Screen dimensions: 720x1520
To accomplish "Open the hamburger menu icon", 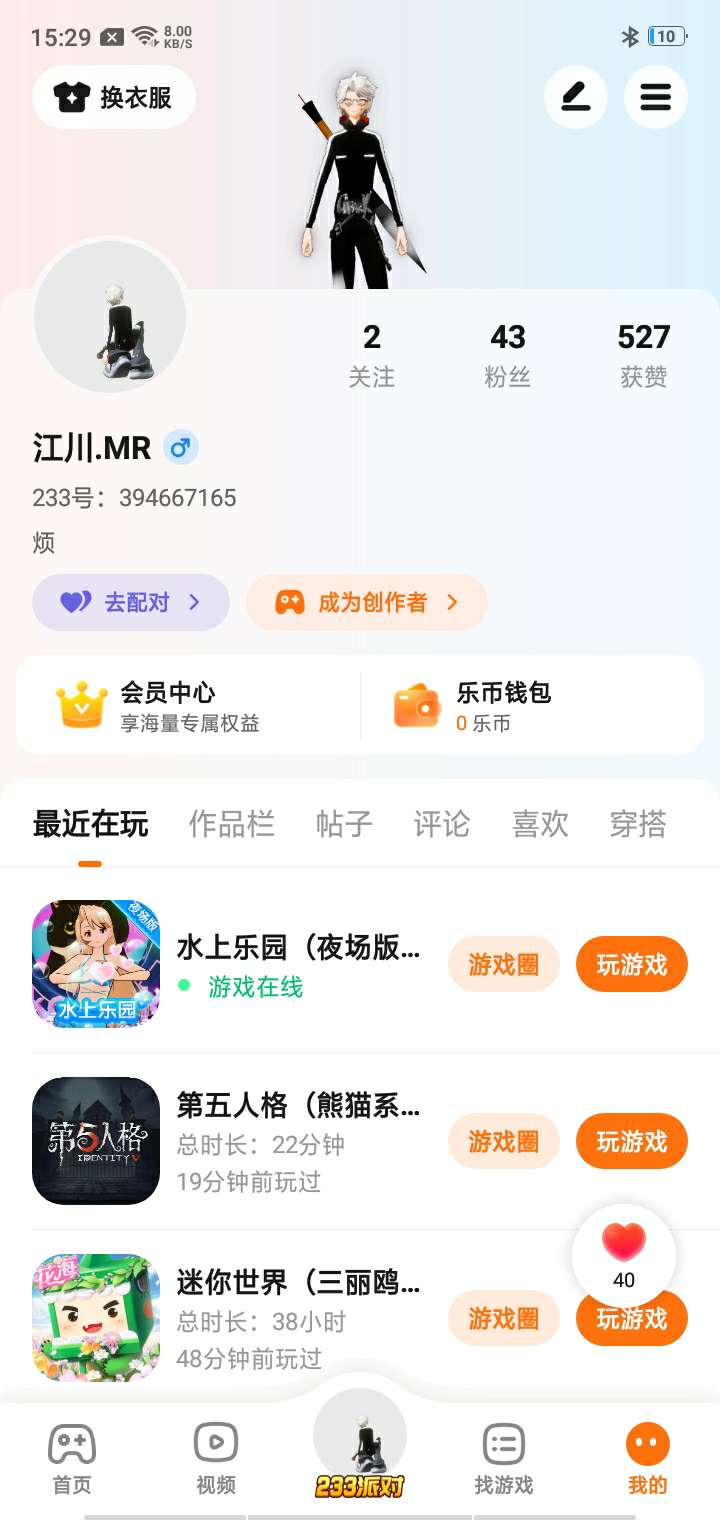I will click(655, 97).
